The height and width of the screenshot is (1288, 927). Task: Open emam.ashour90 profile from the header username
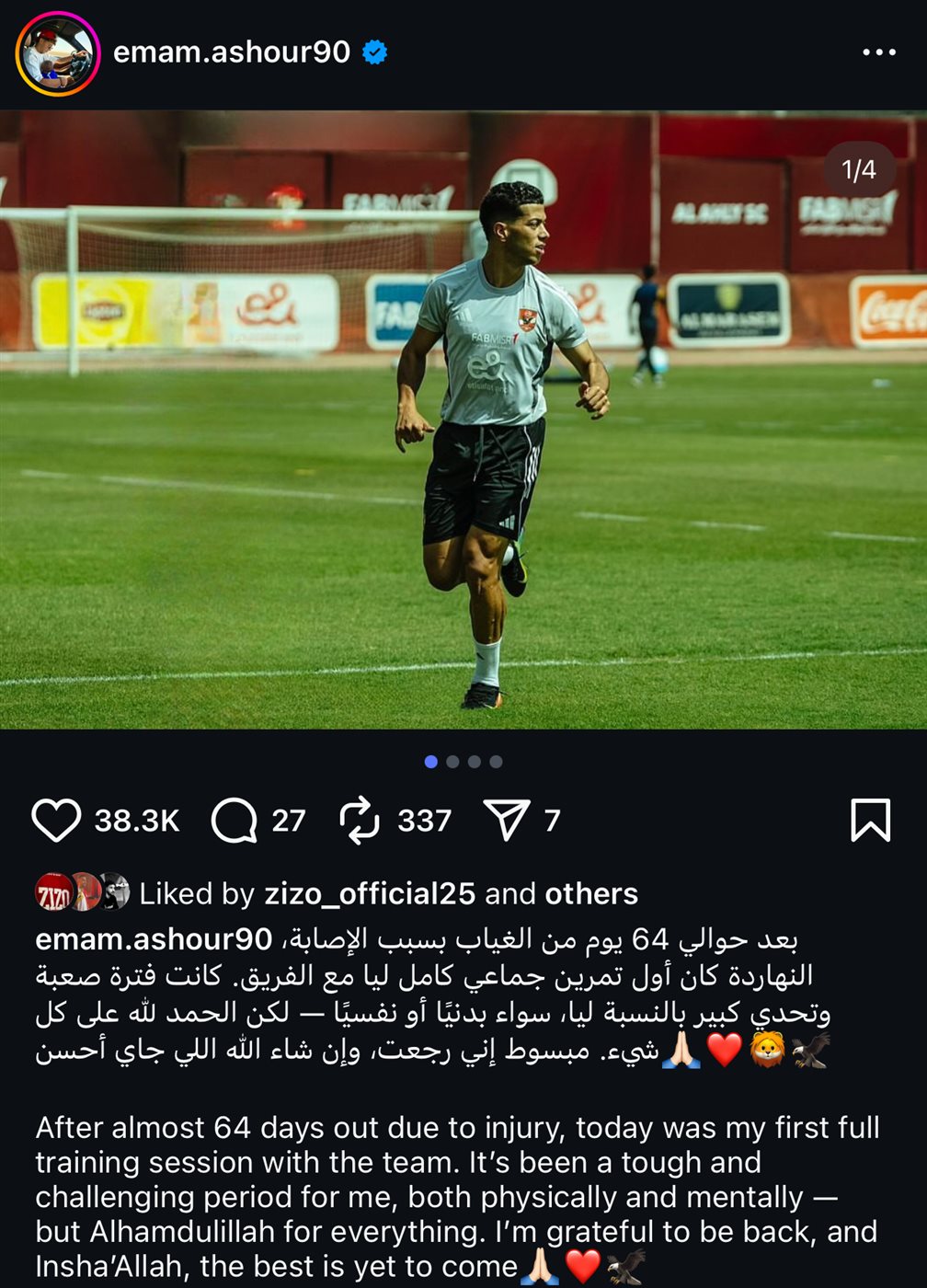[x=231, y=52]
